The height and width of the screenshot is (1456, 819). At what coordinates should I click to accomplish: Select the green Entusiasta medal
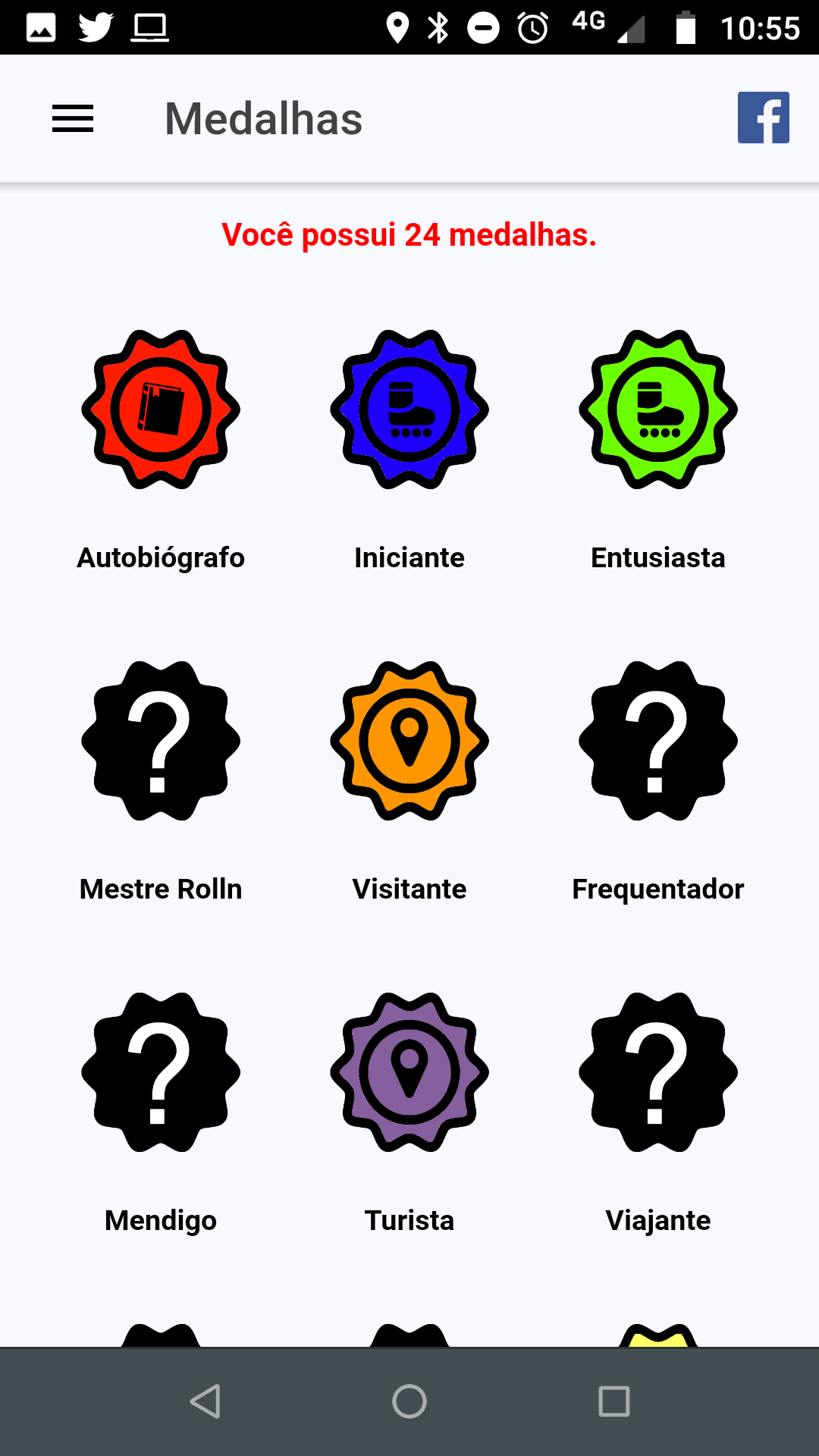pyautogui.click(x=658, y=409)
